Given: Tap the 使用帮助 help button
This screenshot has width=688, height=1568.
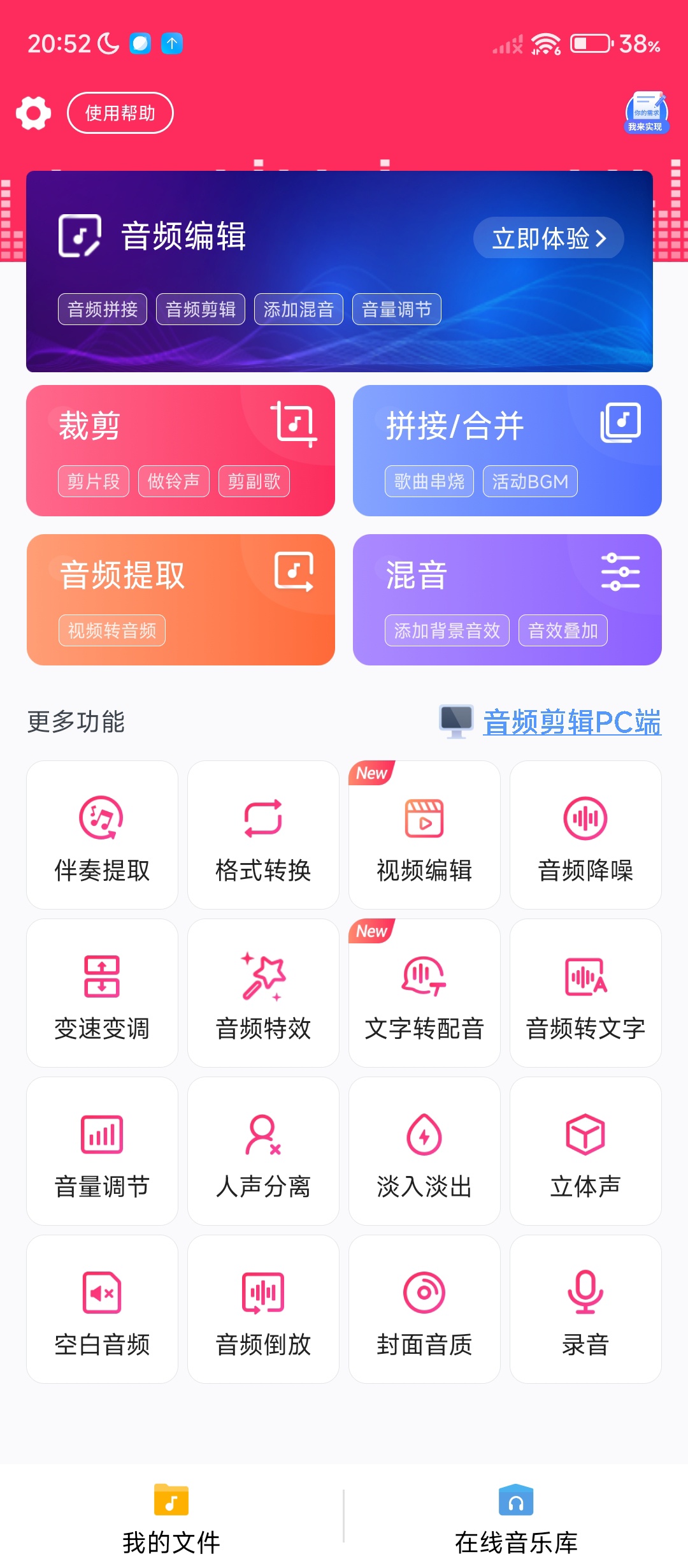Looking at the screenshot, I should [120, 113].
